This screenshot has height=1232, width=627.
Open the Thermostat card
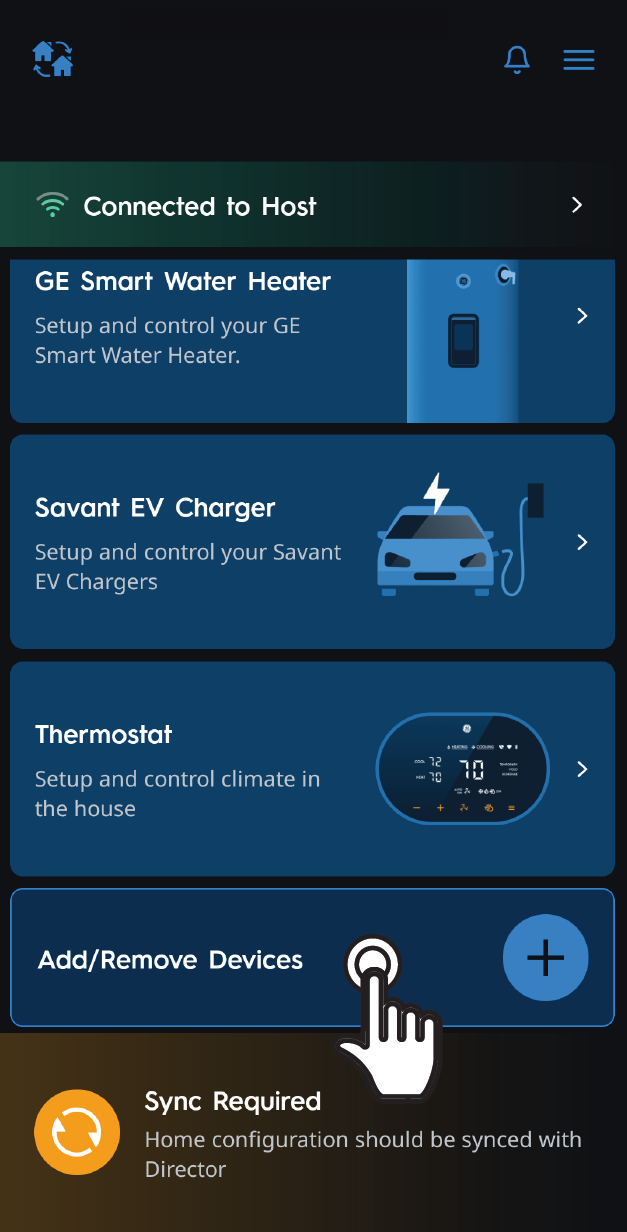(312, 769)
